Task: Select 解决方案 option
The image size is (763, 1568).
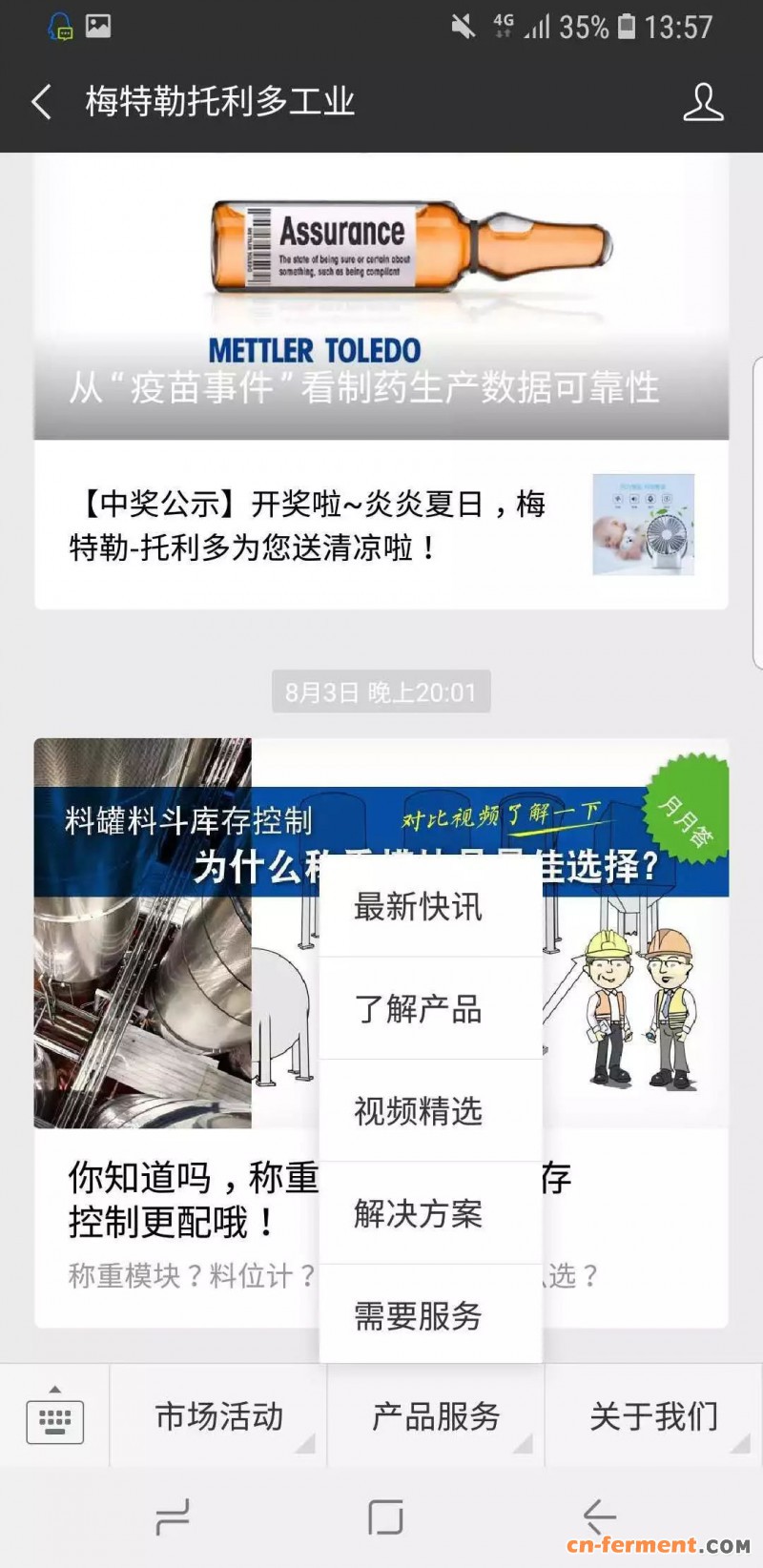Action: pyautogui.click(x=430, y=1213)
